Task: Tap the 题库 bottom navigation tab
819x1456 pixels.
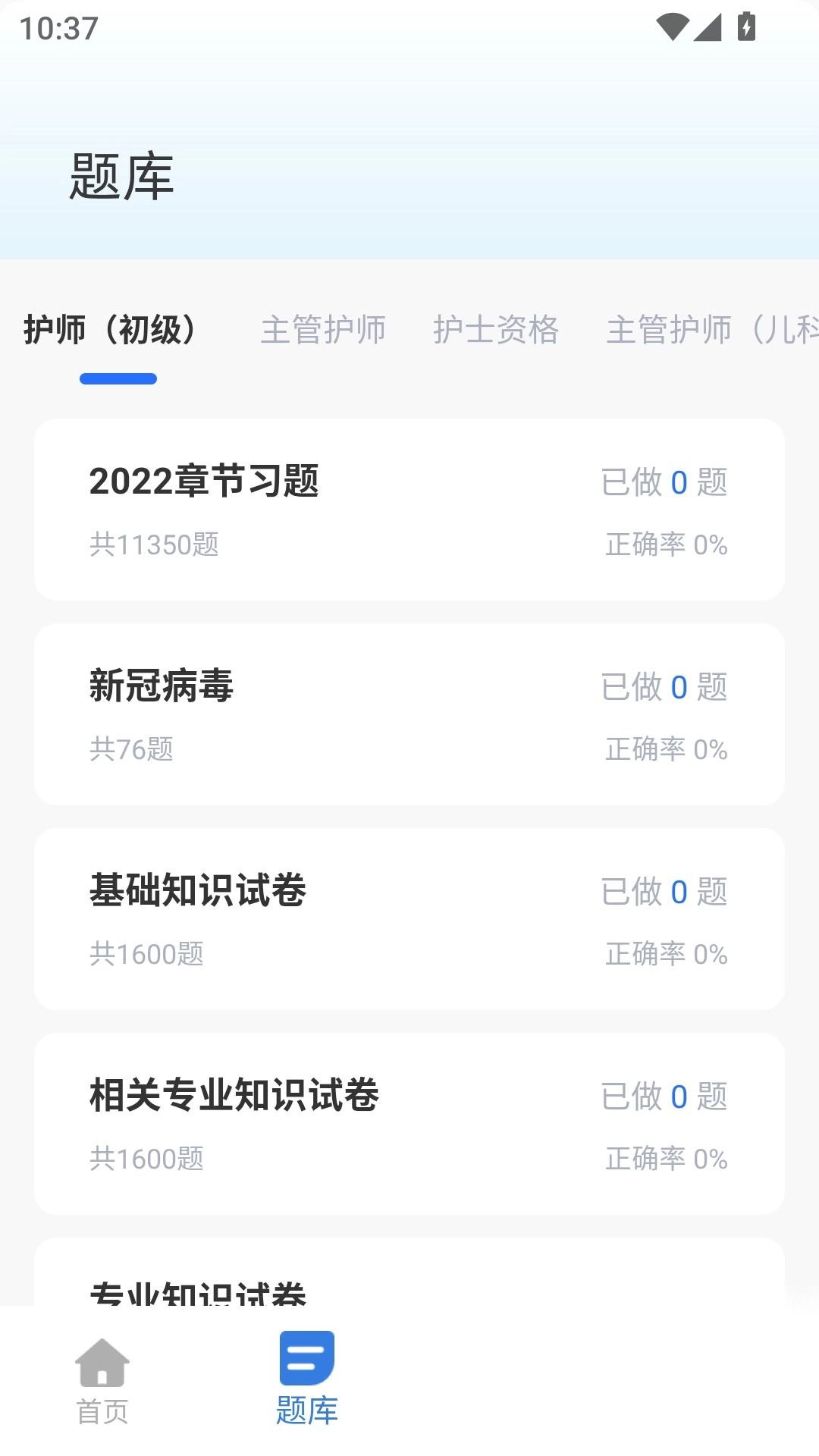Action: click(307, 1380)
